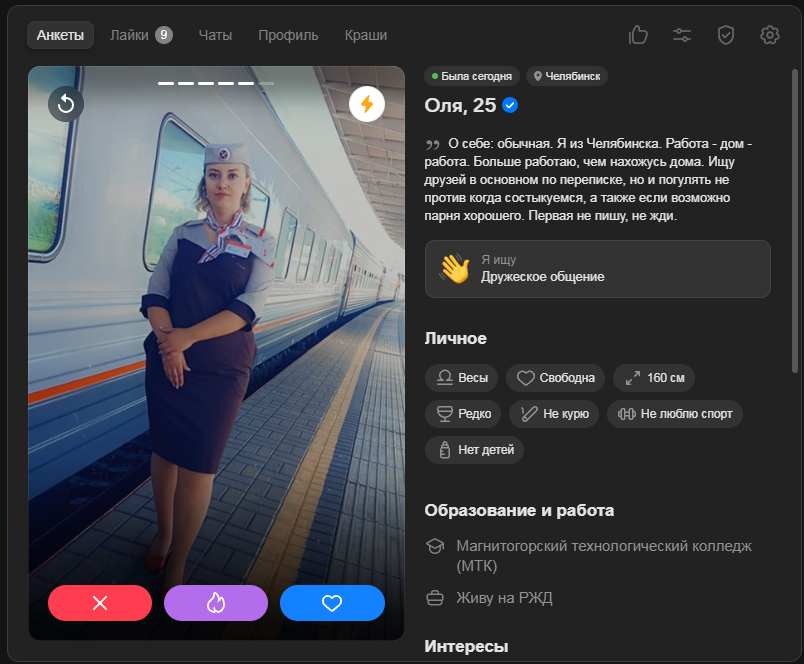This screenshot has width=804, height=664.
Task: Open settings gear icon
Action: [x=770, y=35]
